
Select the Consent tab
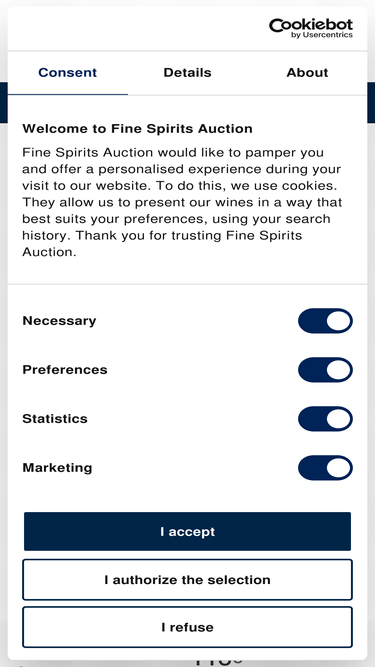(68, 73)
